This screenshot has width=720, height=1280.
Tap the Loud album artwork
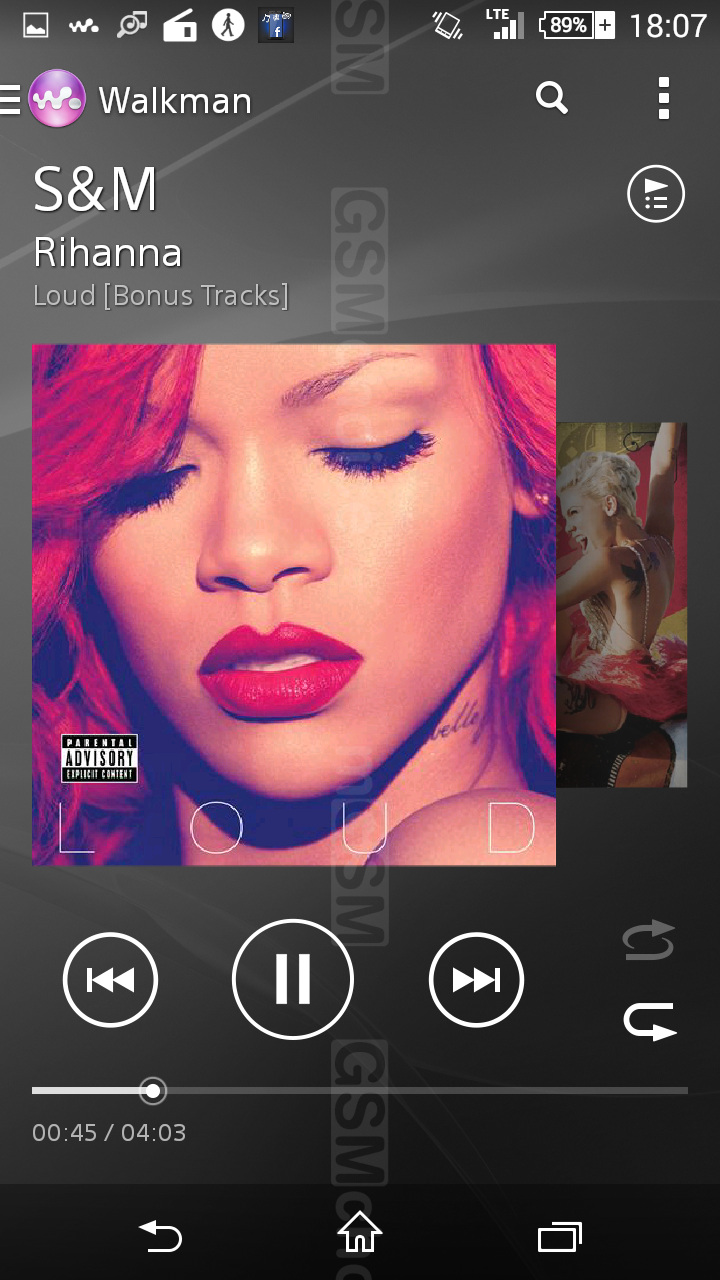pyautogui.click(x=294, y=604)
